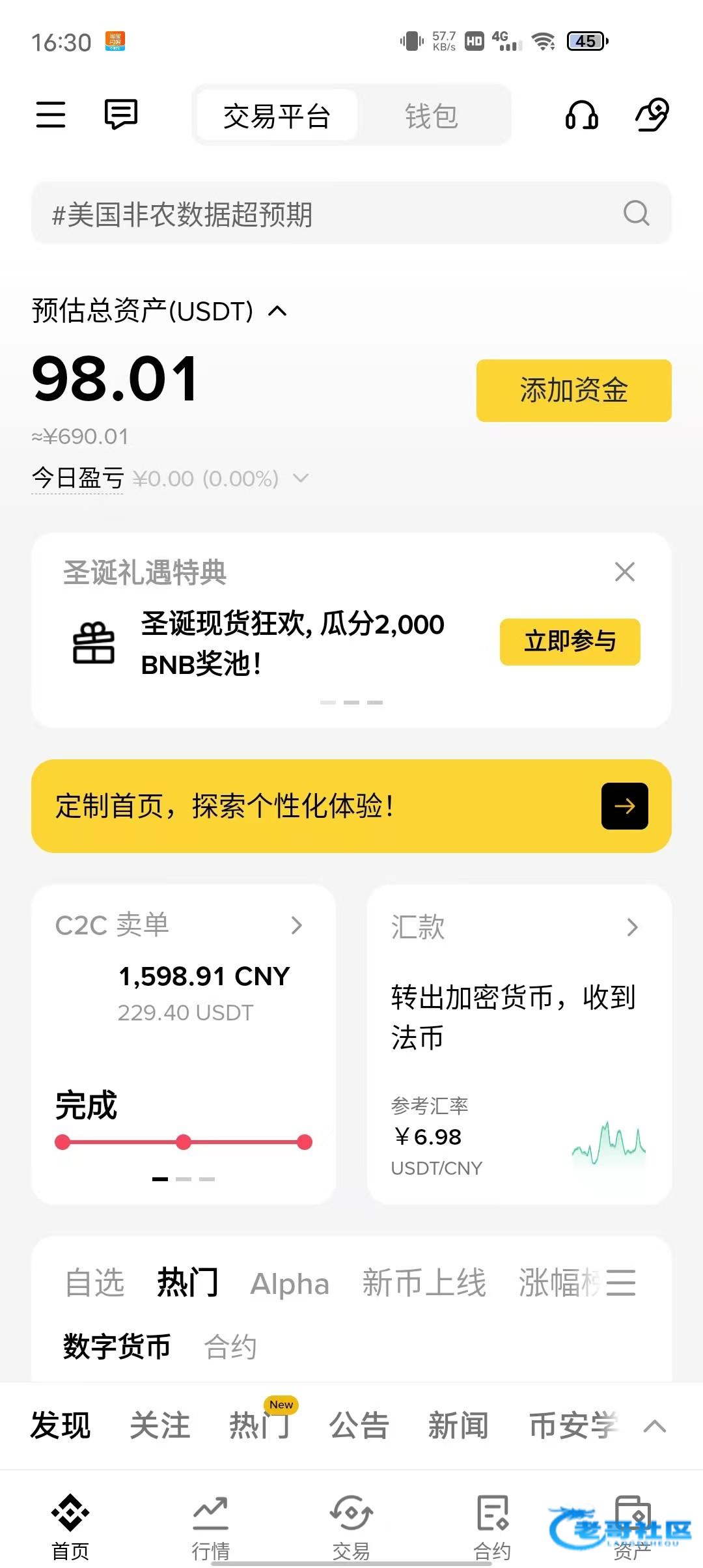Contact customer support via headset icon
The image size is (703, 1568).
581,115
